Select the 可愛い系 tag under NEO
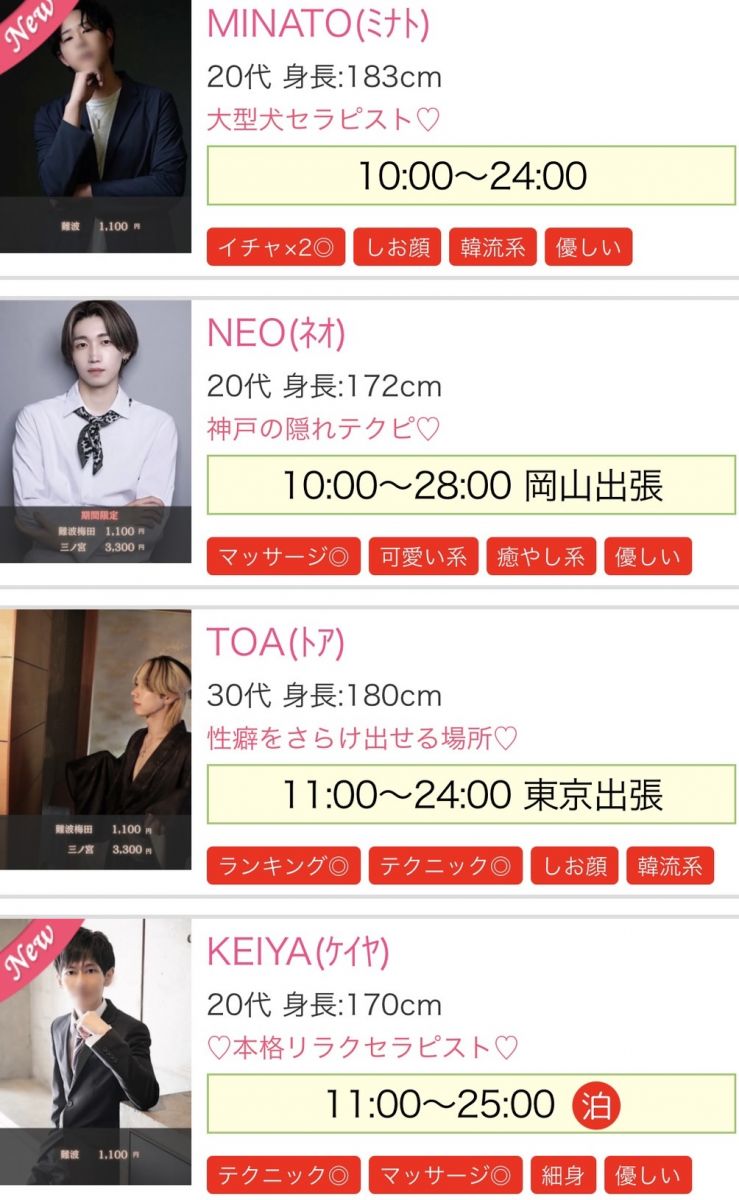 click(423, 557)
